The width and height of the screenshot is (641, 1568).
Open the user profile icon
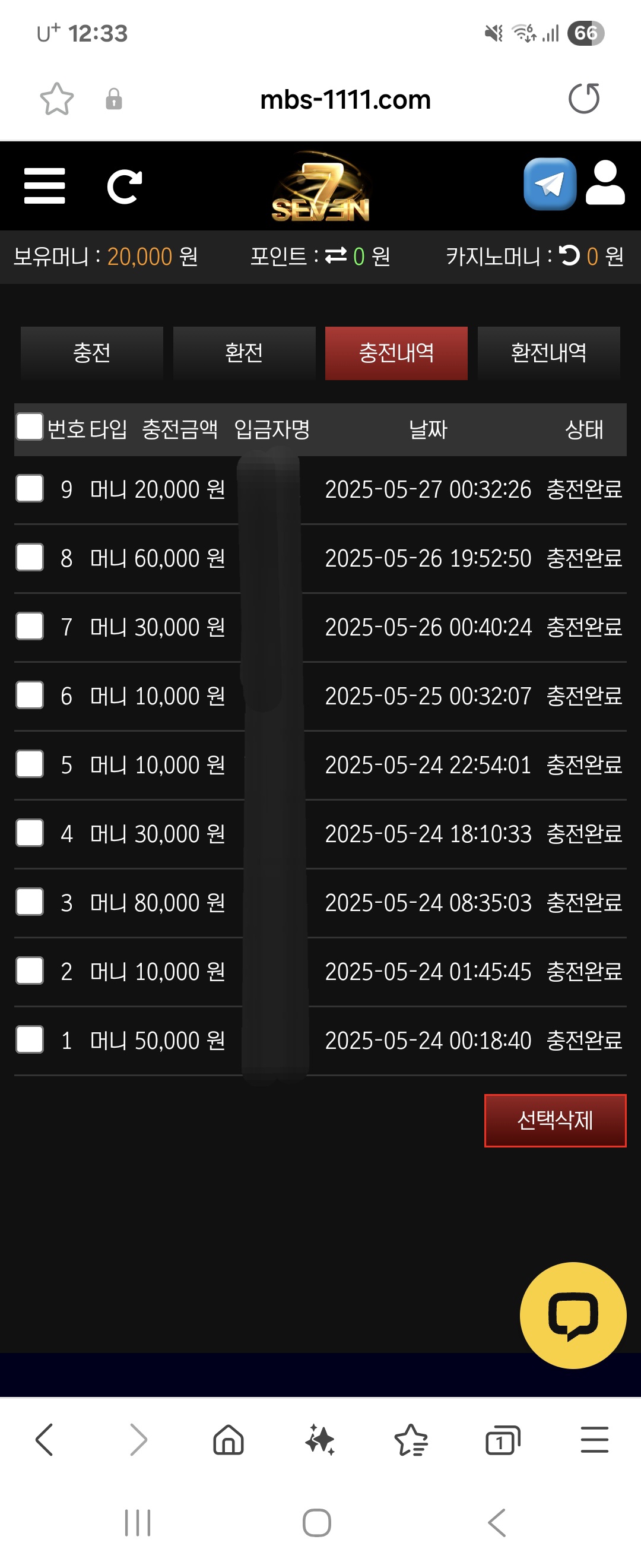click(x=605, y=183)
